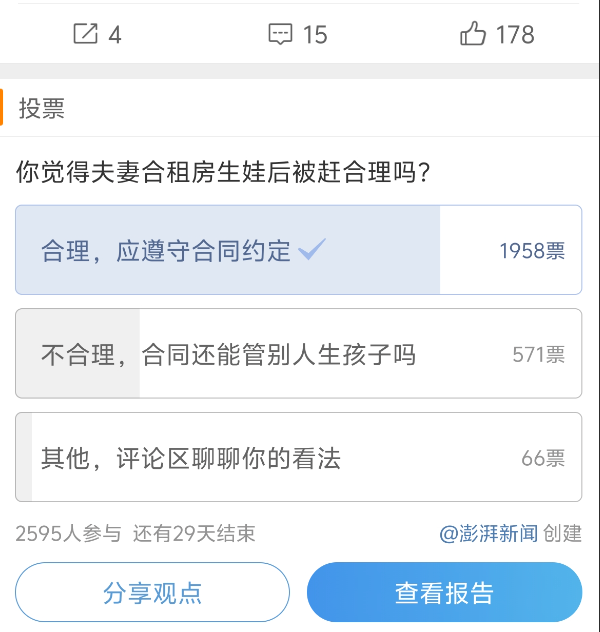This screenshot has width=600, height=632.
Task: Select the 其他，评论区聊聊你的看法 poll option
Action: click(x=298, y=458)
